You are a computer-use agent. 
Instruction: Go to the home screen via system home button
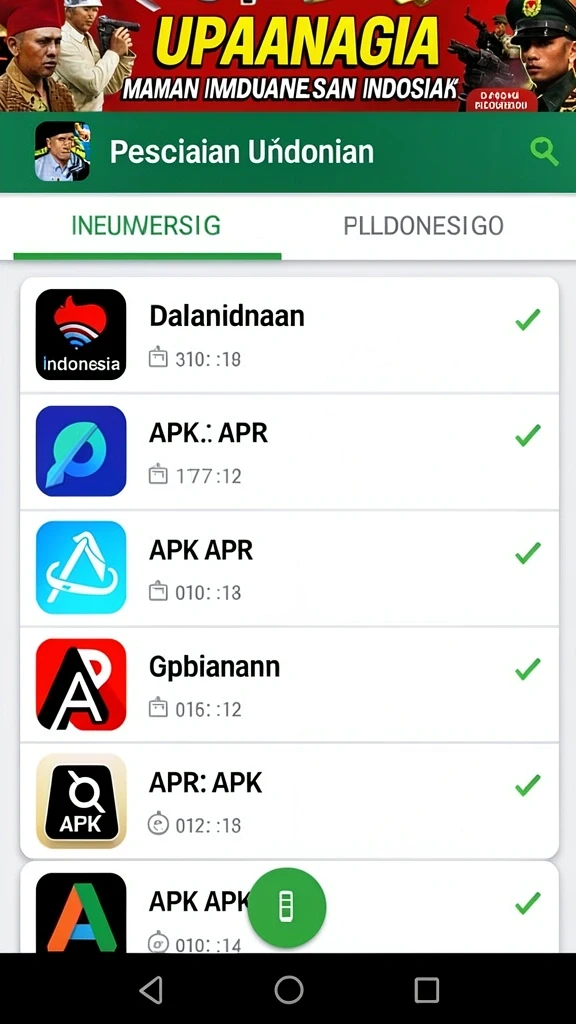coord(289,990)
